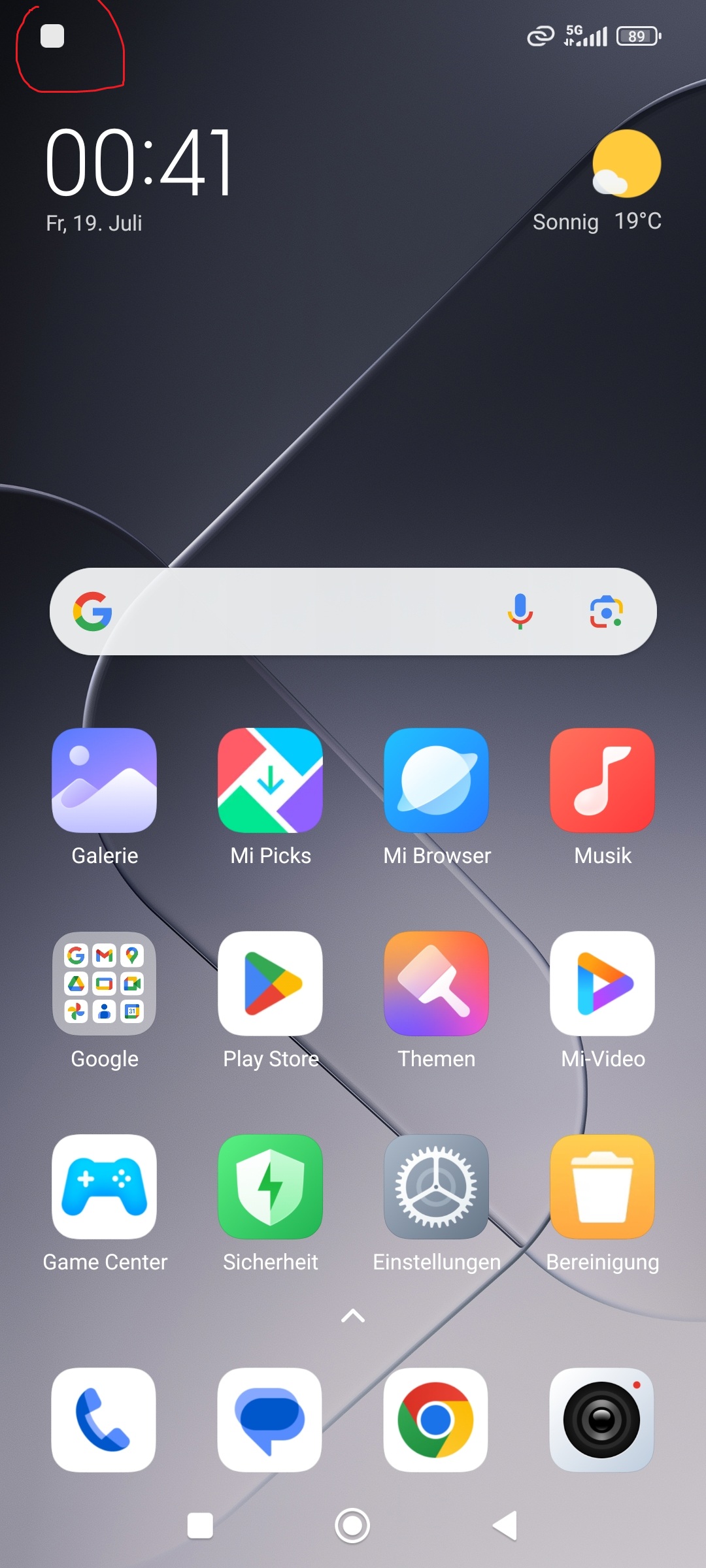The image size is (706, 1568).
Task: Start the Musik app
Action: click(602, 780)
